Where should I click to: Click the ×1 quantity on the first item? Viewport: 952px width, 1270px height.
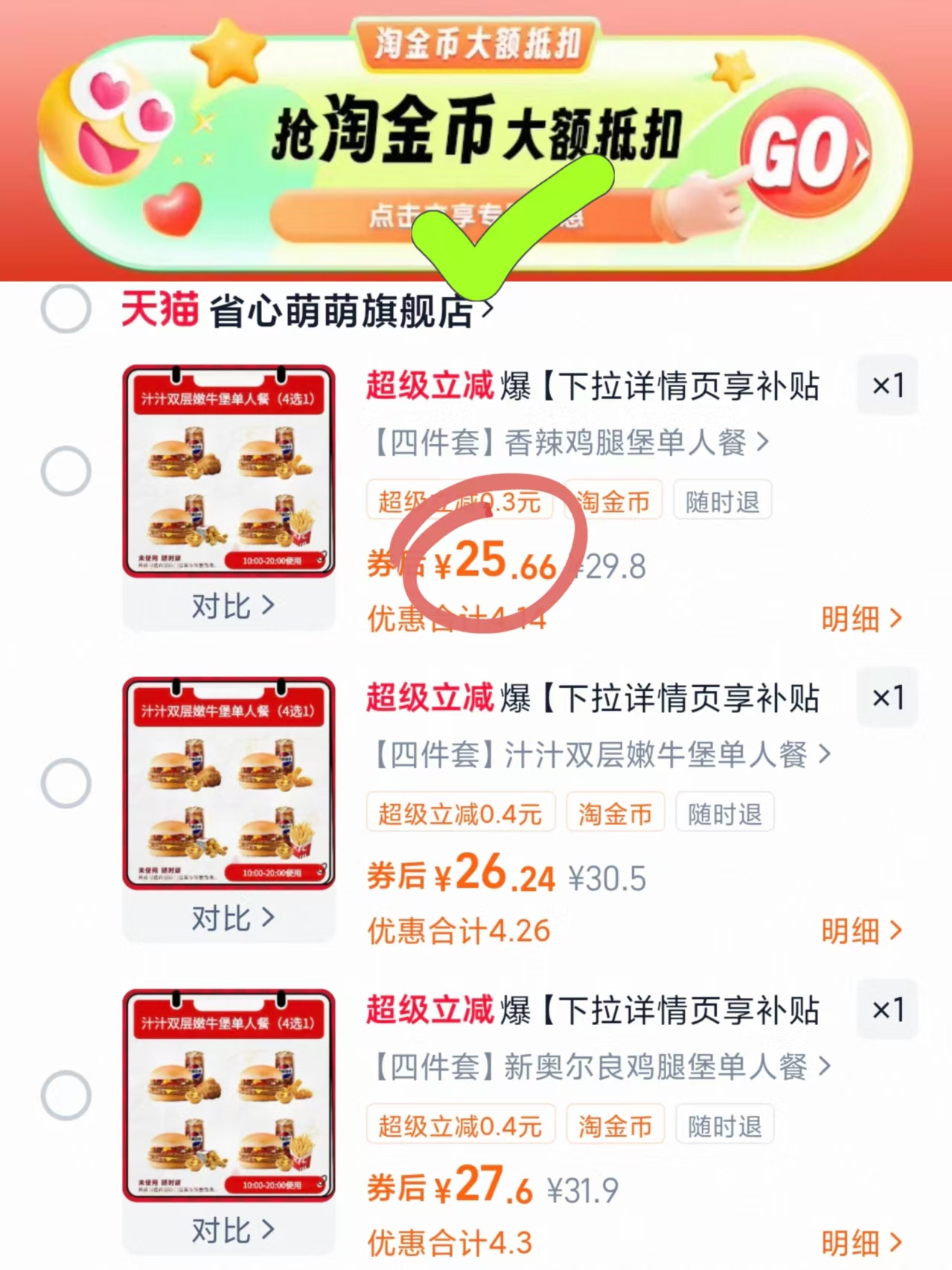[886, 384]
